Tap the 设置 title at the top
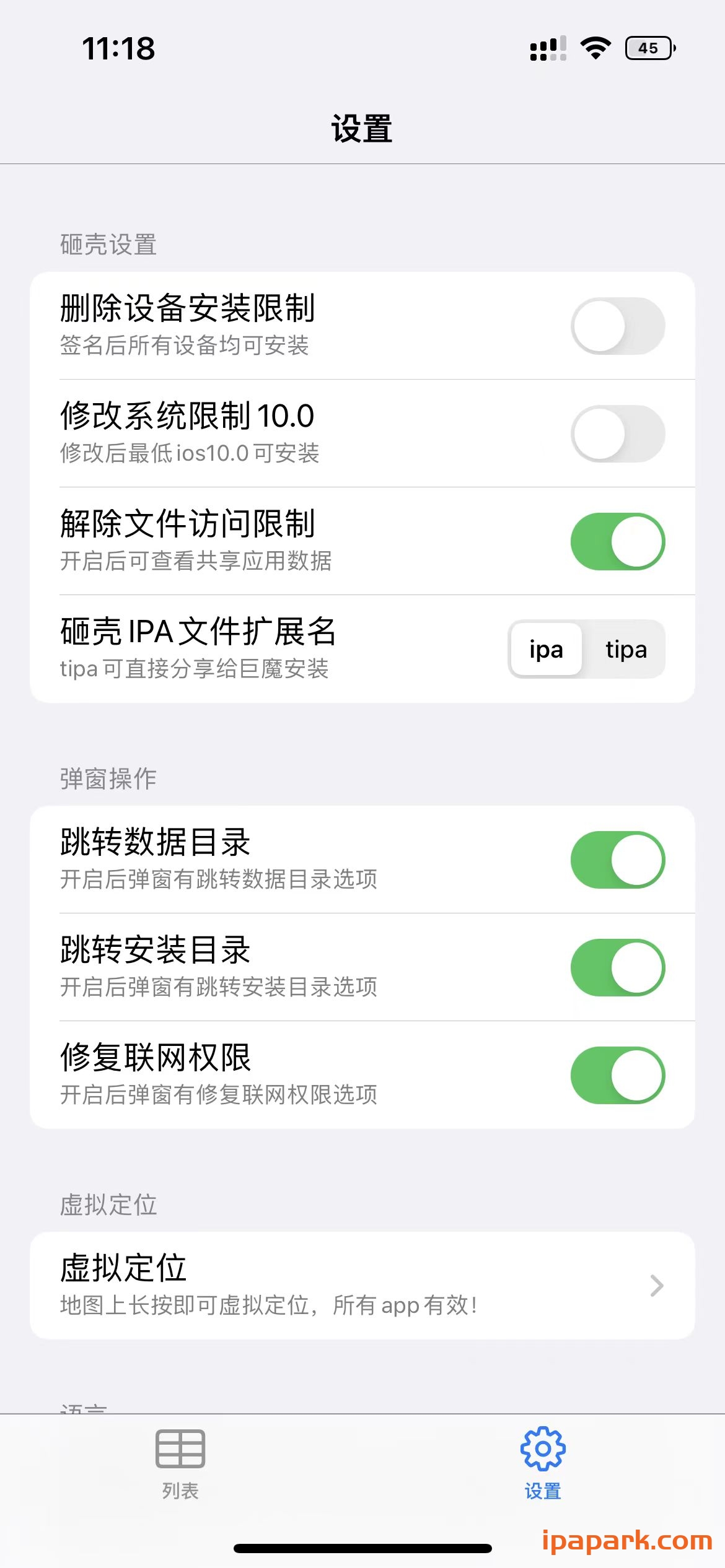Image resolution: width=725 pixels, height=1568 pixels. (362, 128)
